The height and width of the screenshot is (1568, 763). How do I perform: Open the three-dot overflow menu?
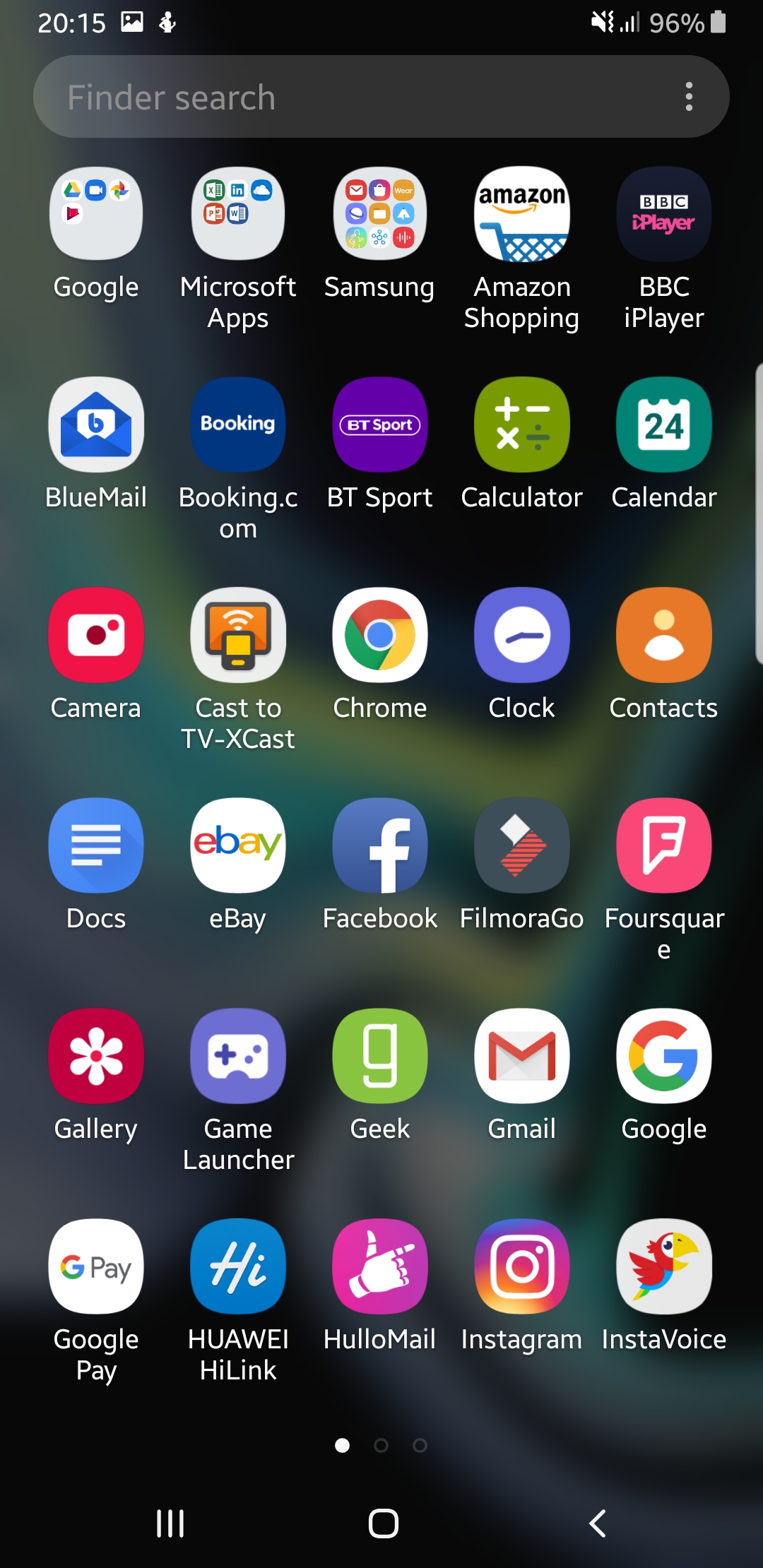[689, 97]
